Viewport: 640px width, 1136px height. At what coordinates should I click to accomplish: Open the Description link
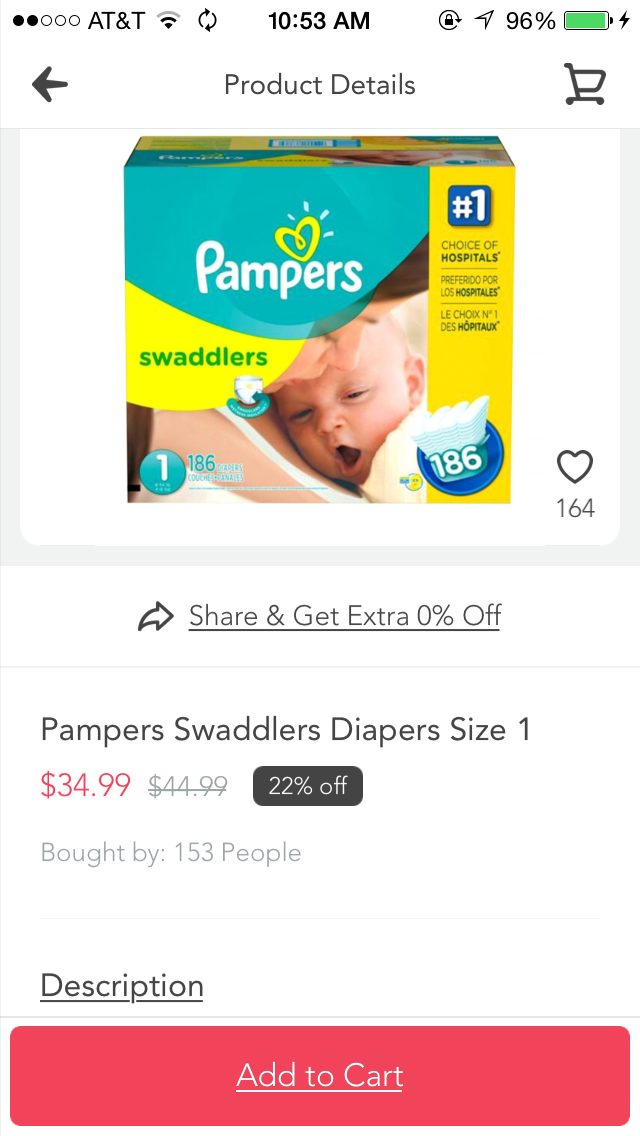(122, 985)
